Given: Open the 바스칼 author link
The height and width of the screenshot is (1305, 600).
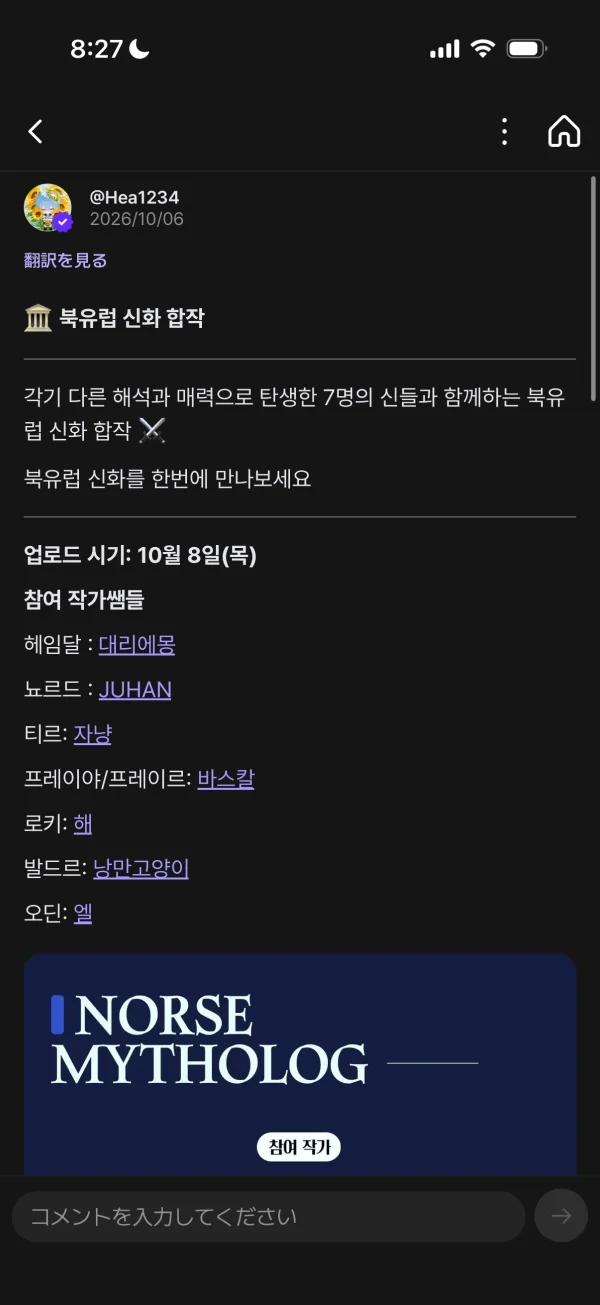Looking at the screenshot, I should pyautogui.click(x=226, y=779).
